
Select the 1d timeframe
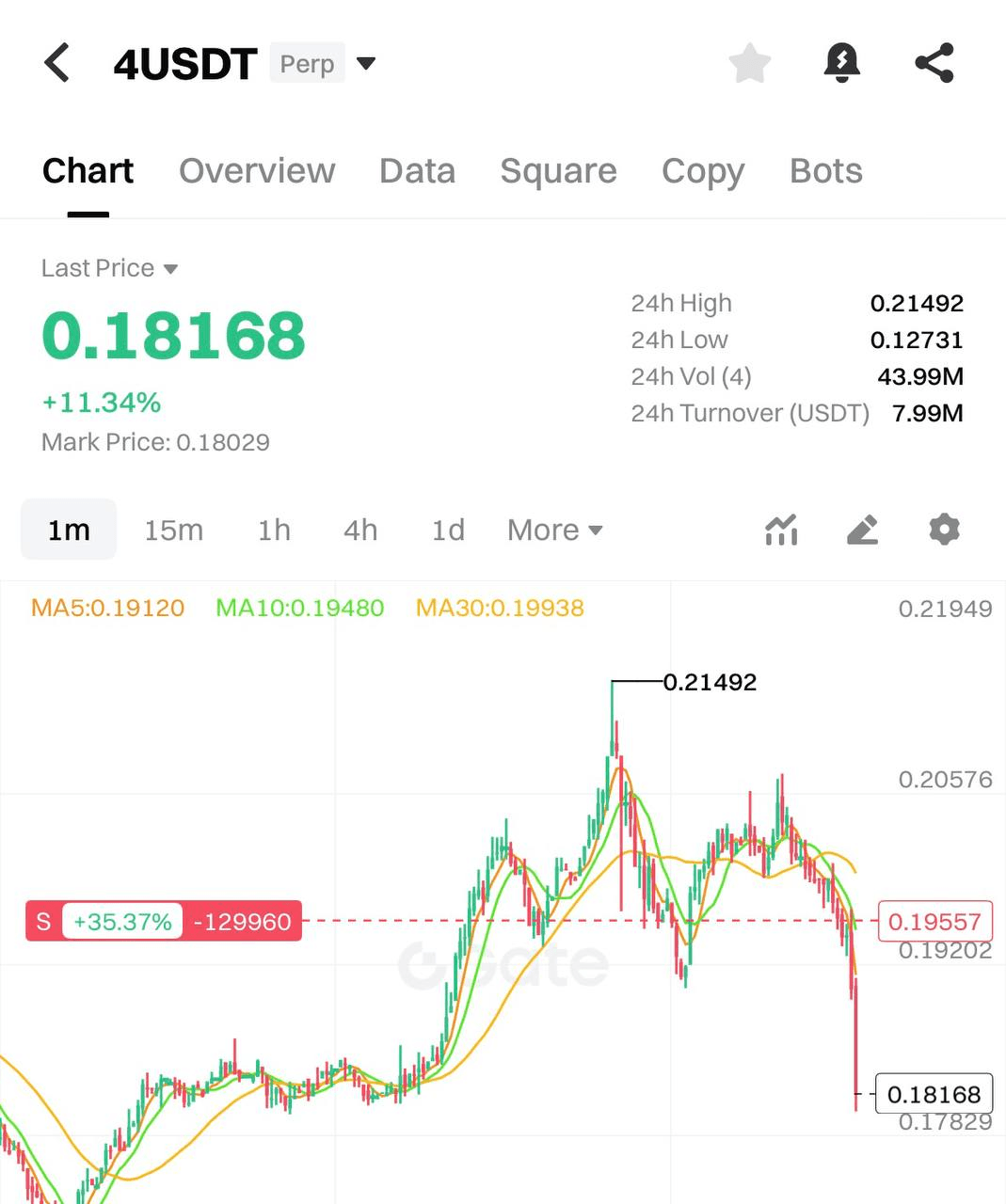448,530
